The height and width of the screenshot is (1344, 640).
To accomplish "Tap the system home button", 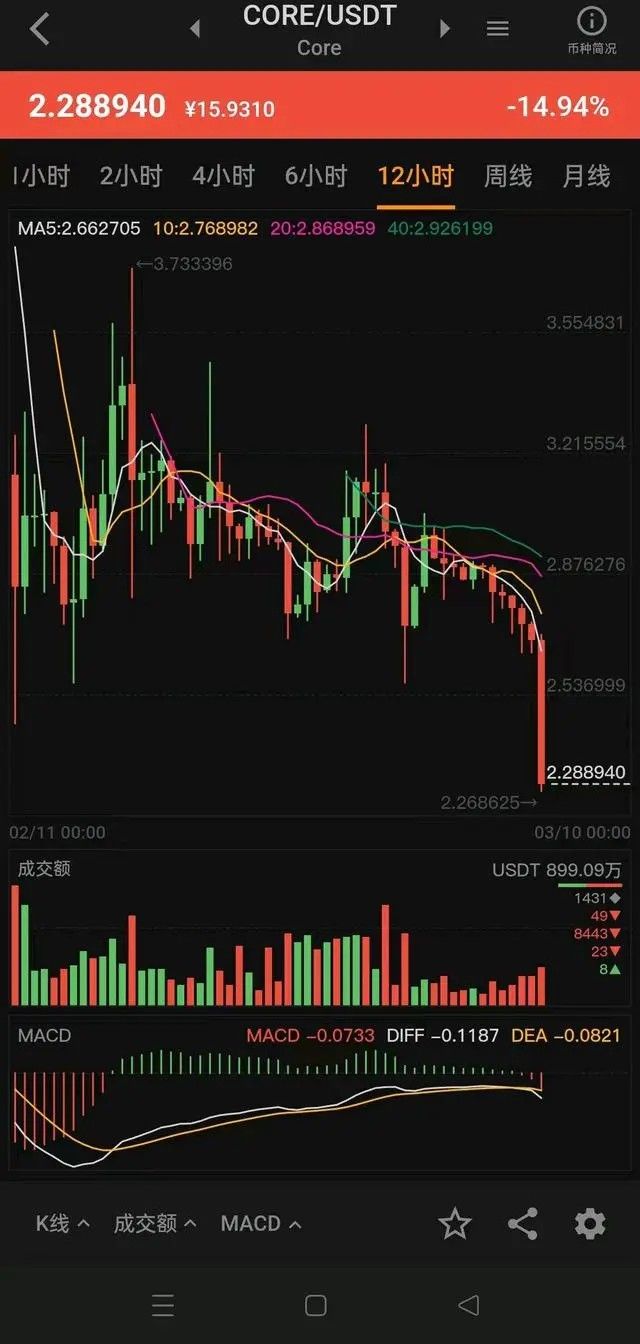I will 316,1305.
